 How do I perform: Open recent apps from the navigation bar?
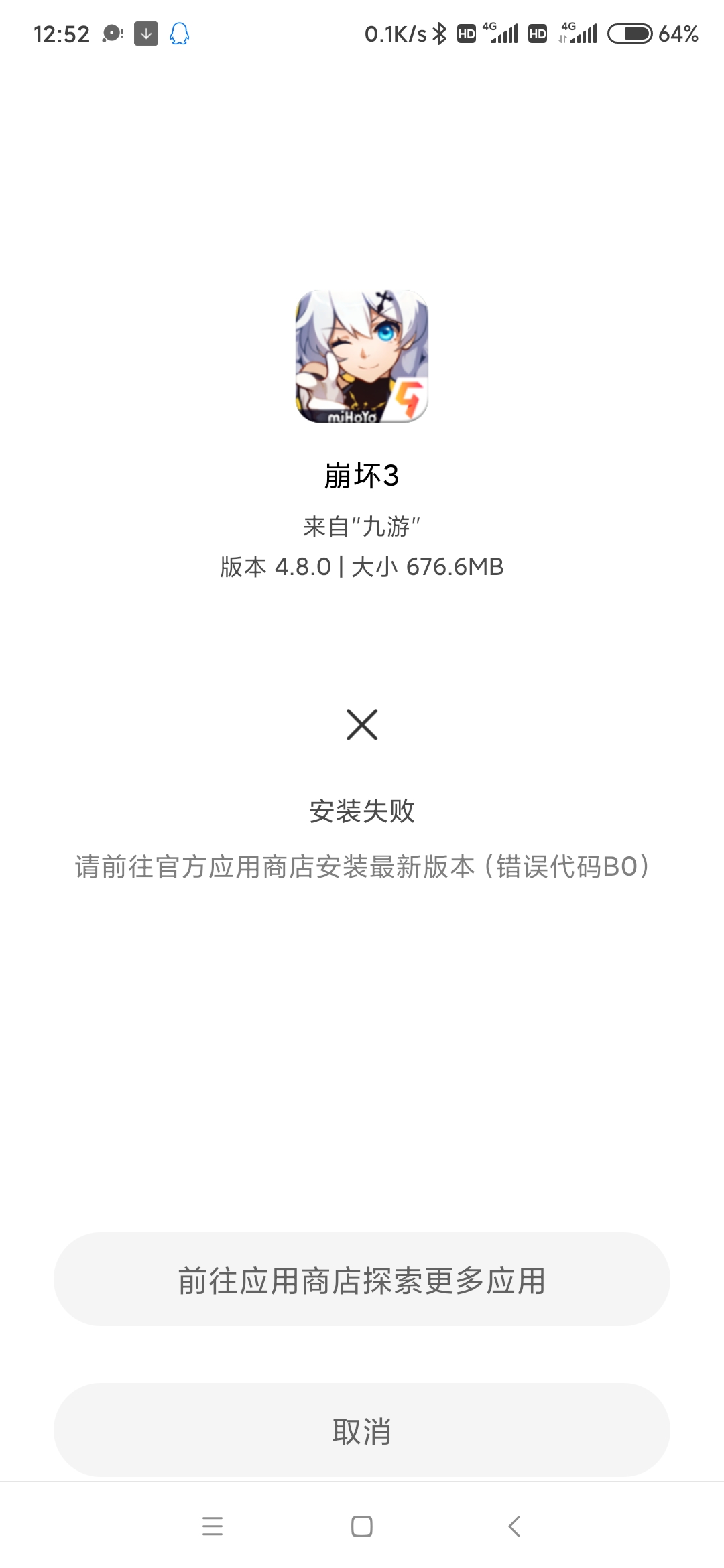pyautogui.click(x=213, y=1526)
